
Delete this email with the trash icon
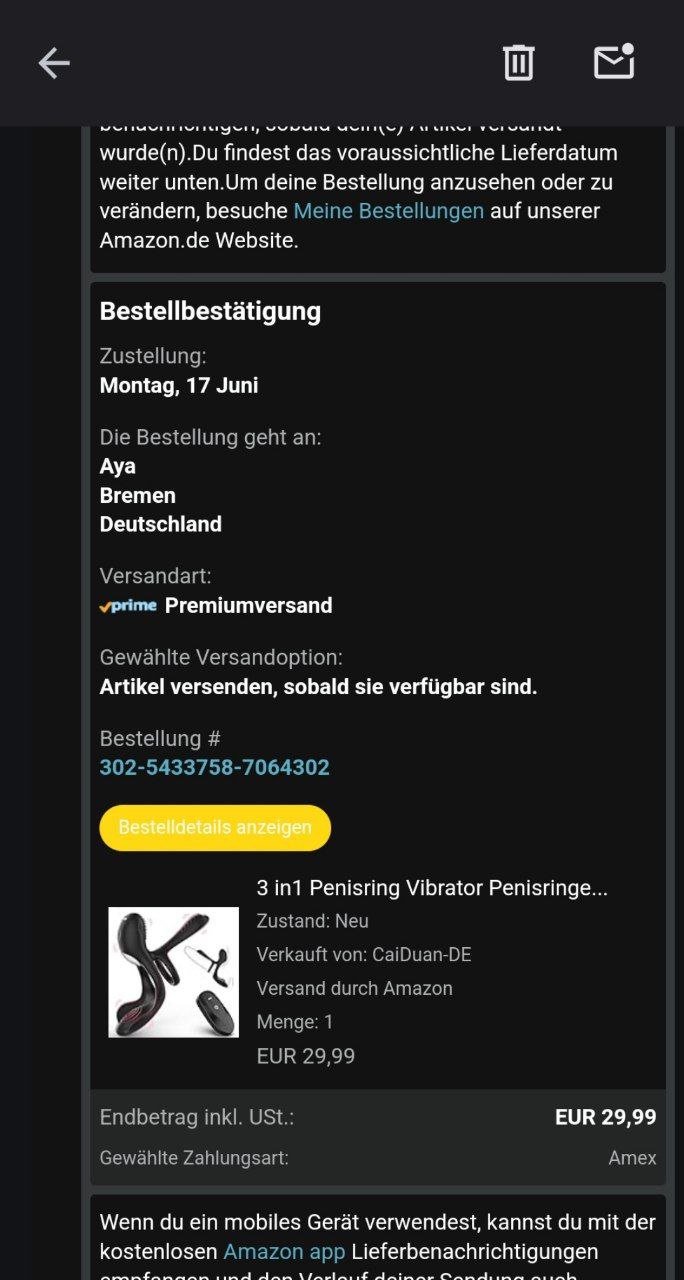pyautogui.click(x=518, y=63)
